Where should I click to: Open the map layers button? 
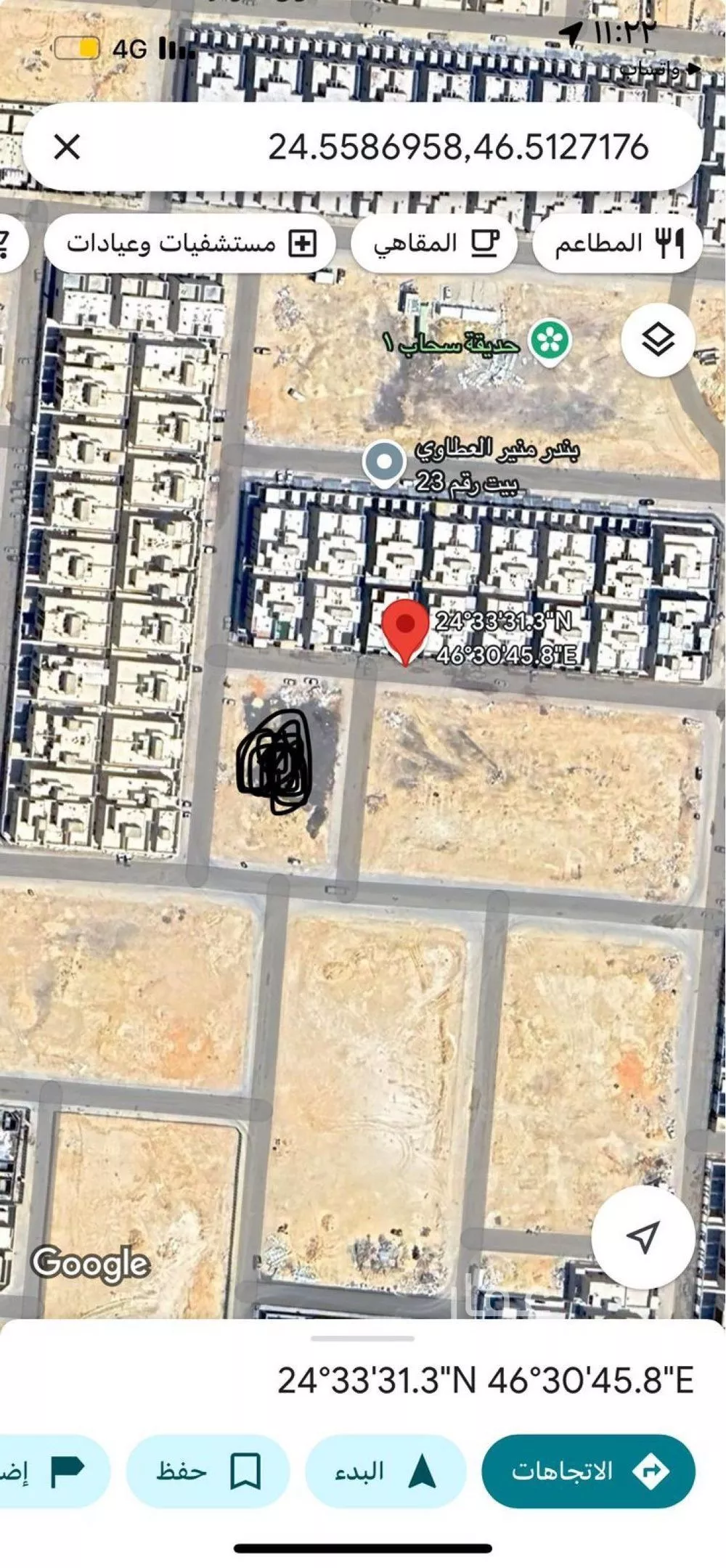(658, 340)
